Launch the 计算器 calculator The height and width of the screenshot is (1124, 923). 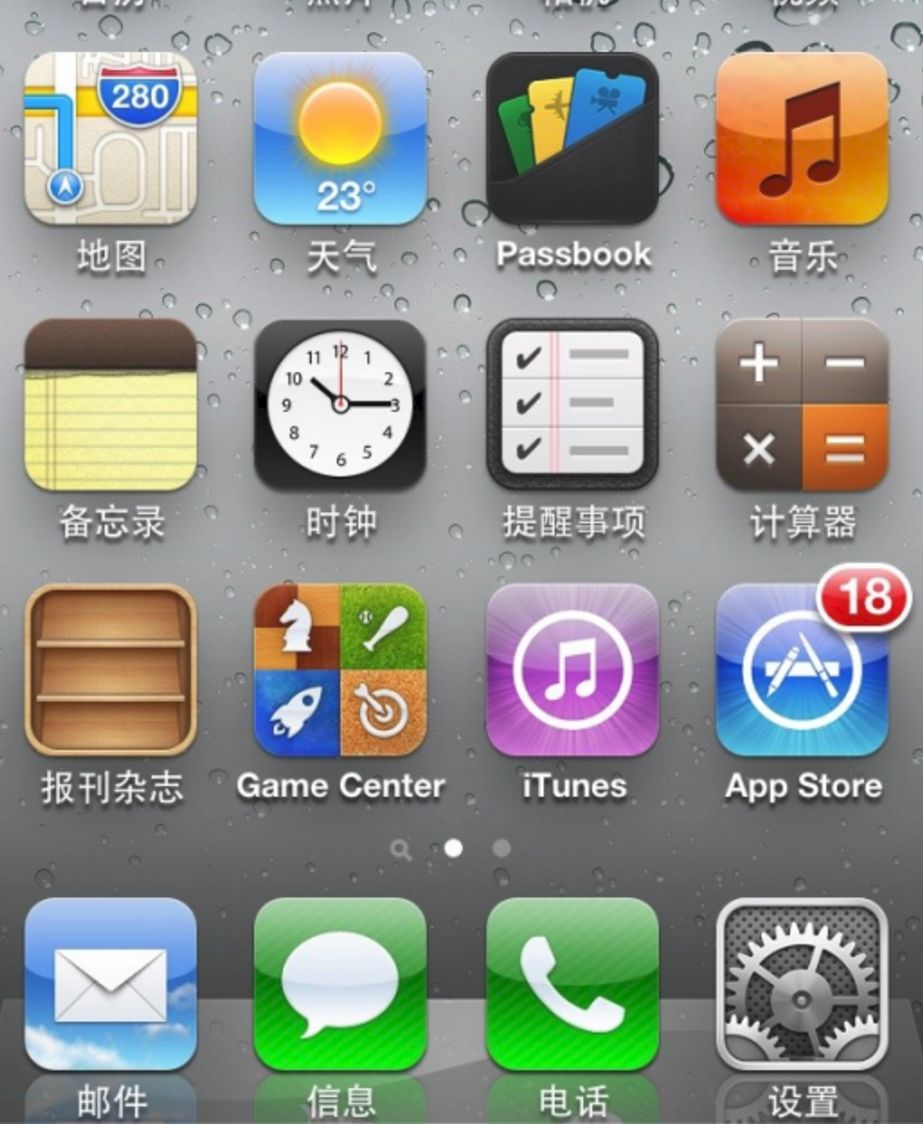[802, 405]
